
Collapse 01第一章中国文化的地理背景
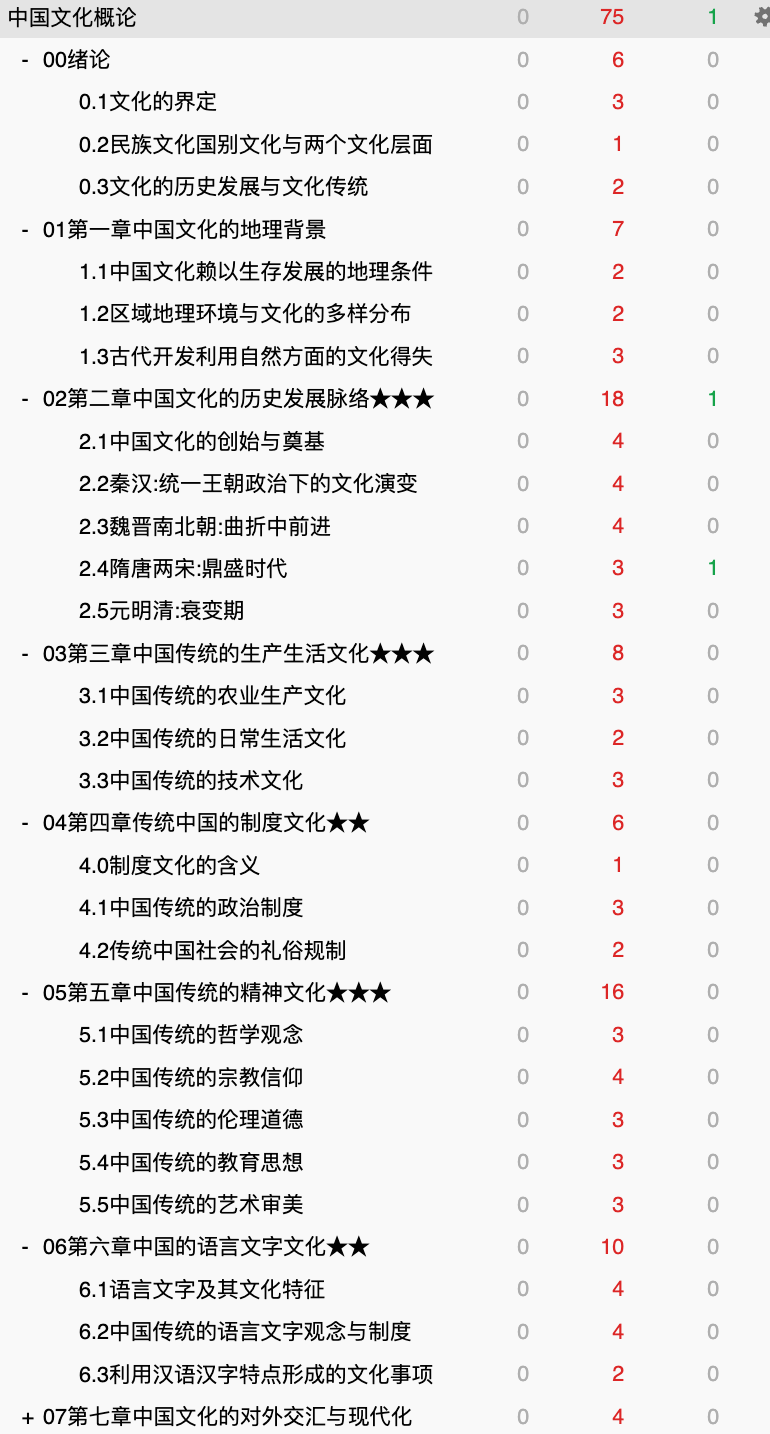coord(26,230)
